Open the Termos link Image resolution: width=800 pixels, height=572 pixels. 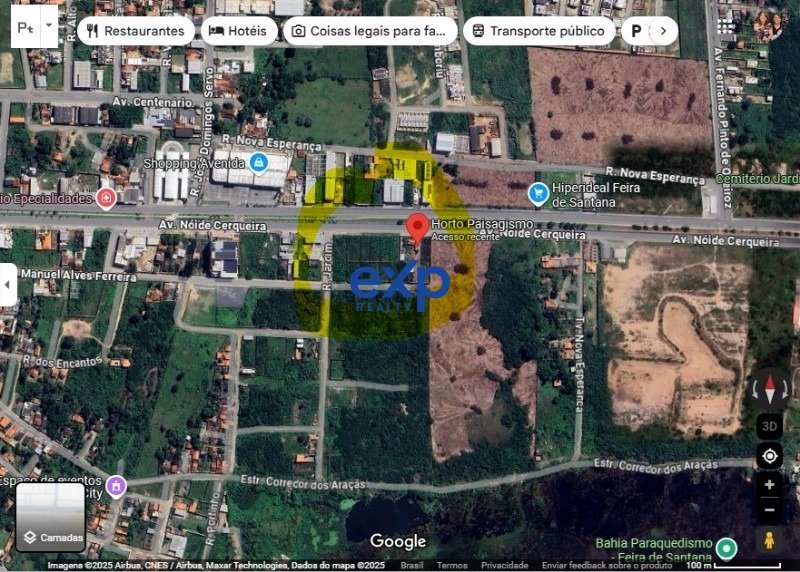coord(452,565)
